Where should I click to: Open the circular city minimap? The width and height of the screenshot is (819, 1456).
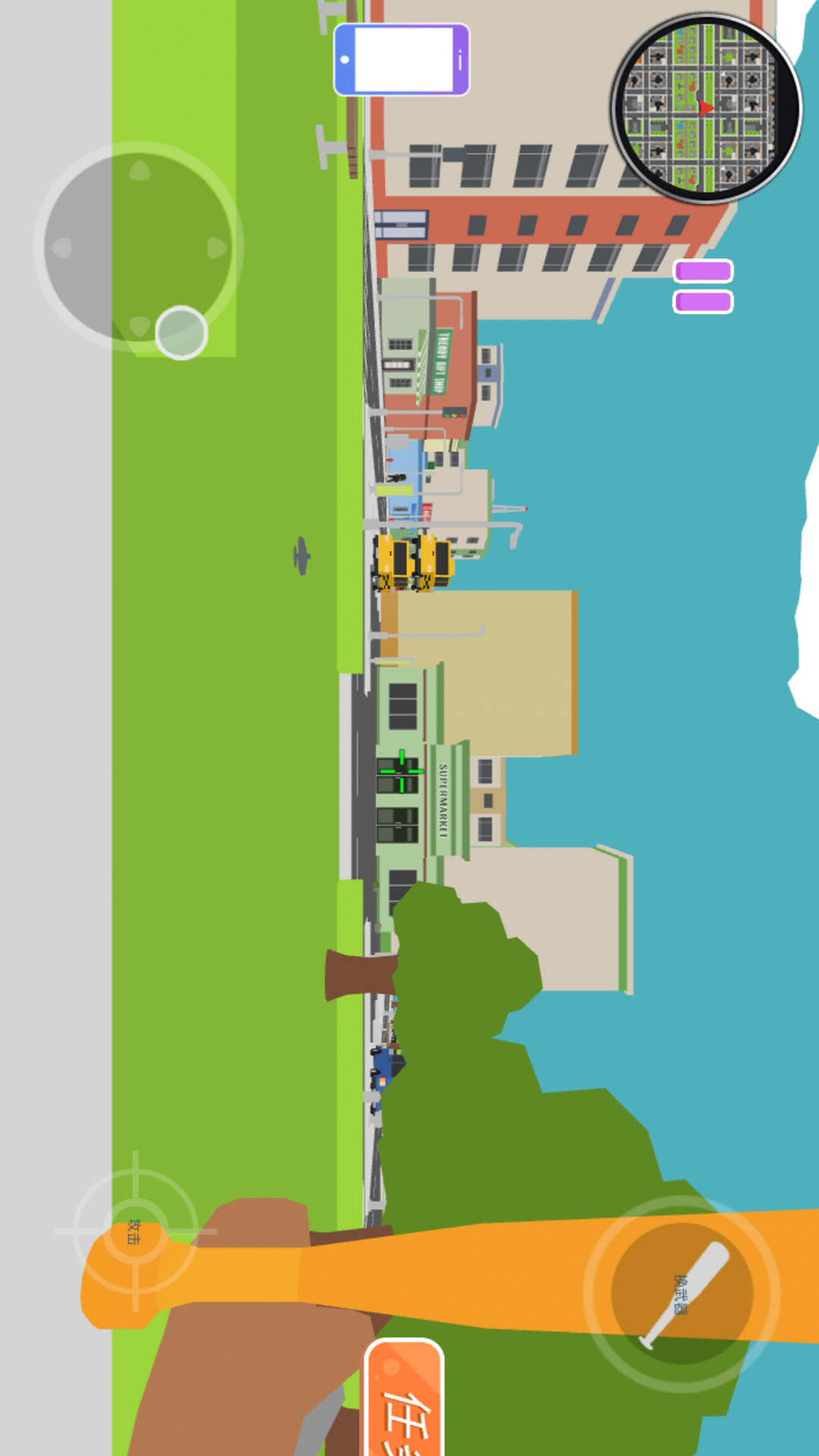pyautogui.click(x=706, y=108)
